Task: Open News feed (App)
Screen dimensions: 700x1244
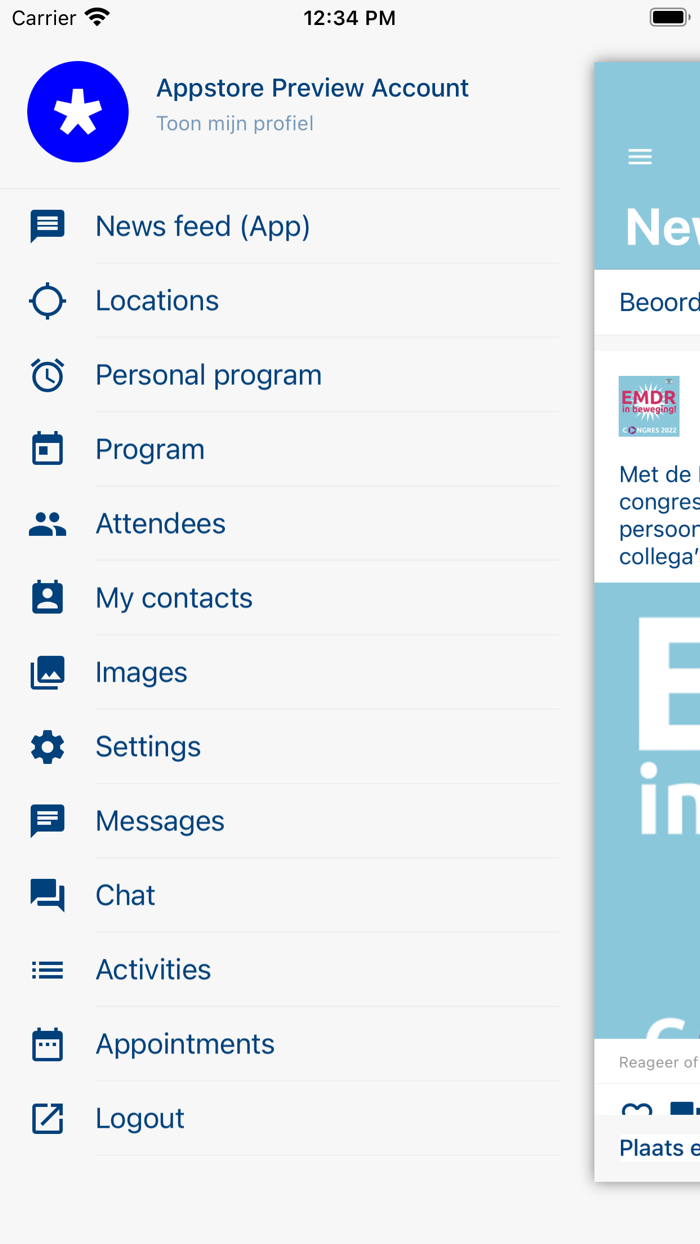Action: click(280, 227)
